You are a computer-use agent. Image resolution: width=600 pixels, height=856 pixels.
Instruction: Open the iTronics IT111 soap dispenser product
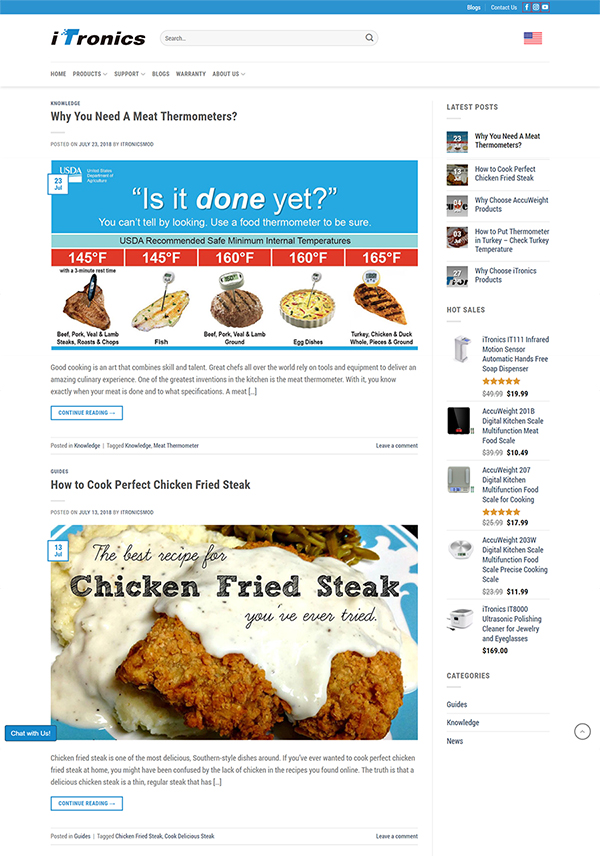click(513, 355)
